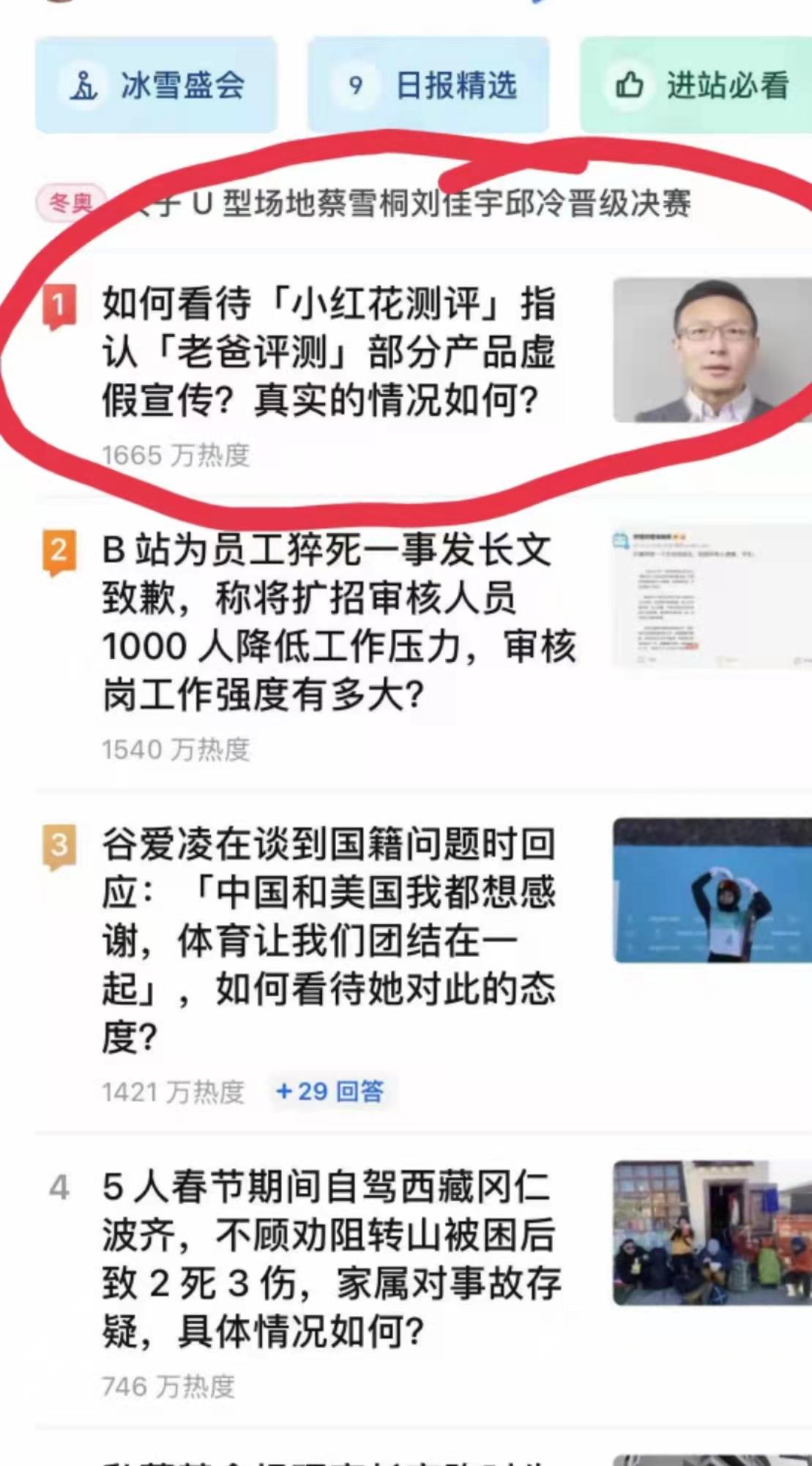Open the B站员工猝死致歉 hot question
812x1466 pixels.
click(x=423, y=644)
